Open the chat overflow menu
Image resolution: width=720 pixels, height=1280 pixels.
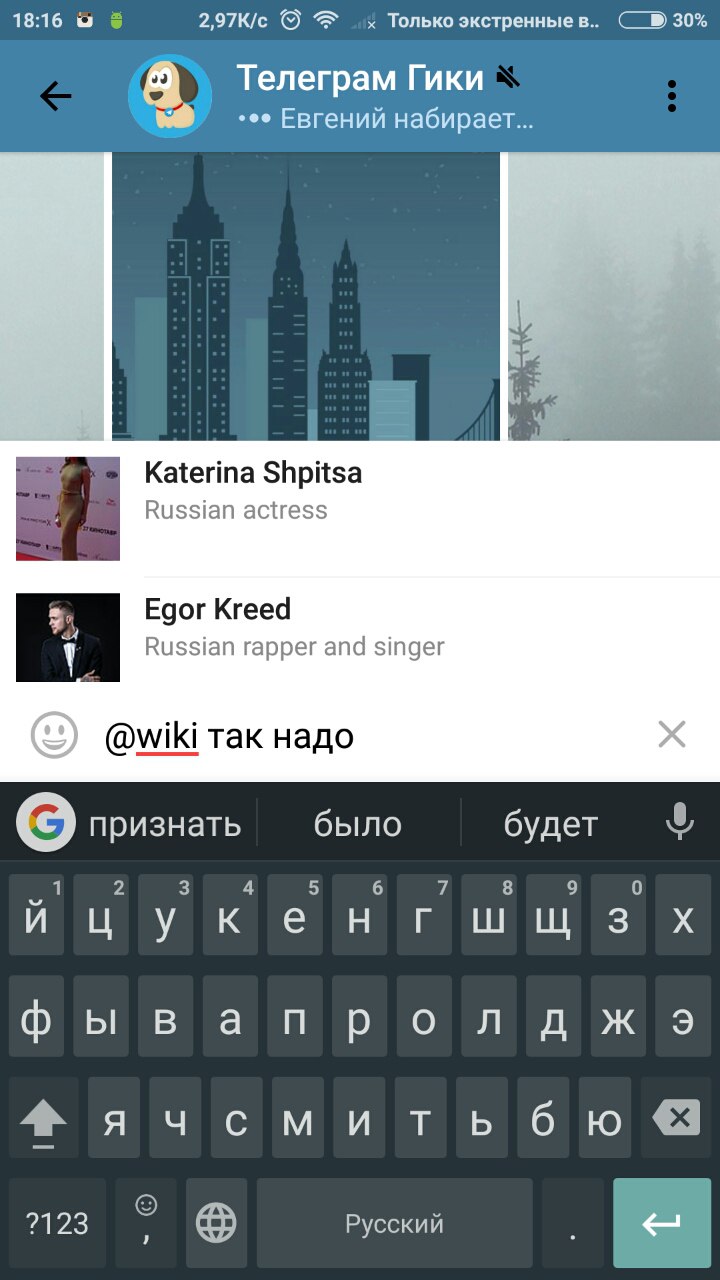[x=672, y=96]
